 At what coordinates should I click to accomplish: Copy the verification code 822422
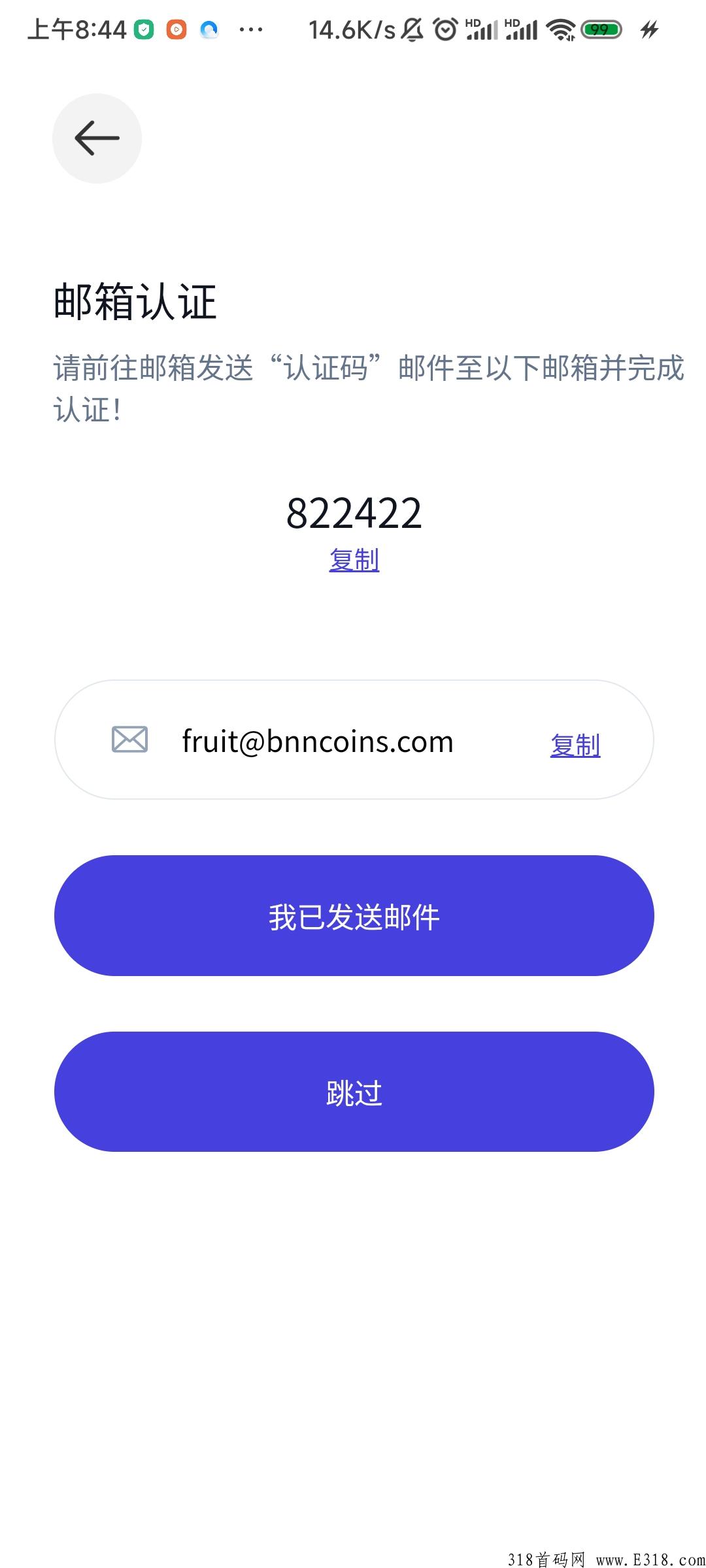(x=354, y=560)
